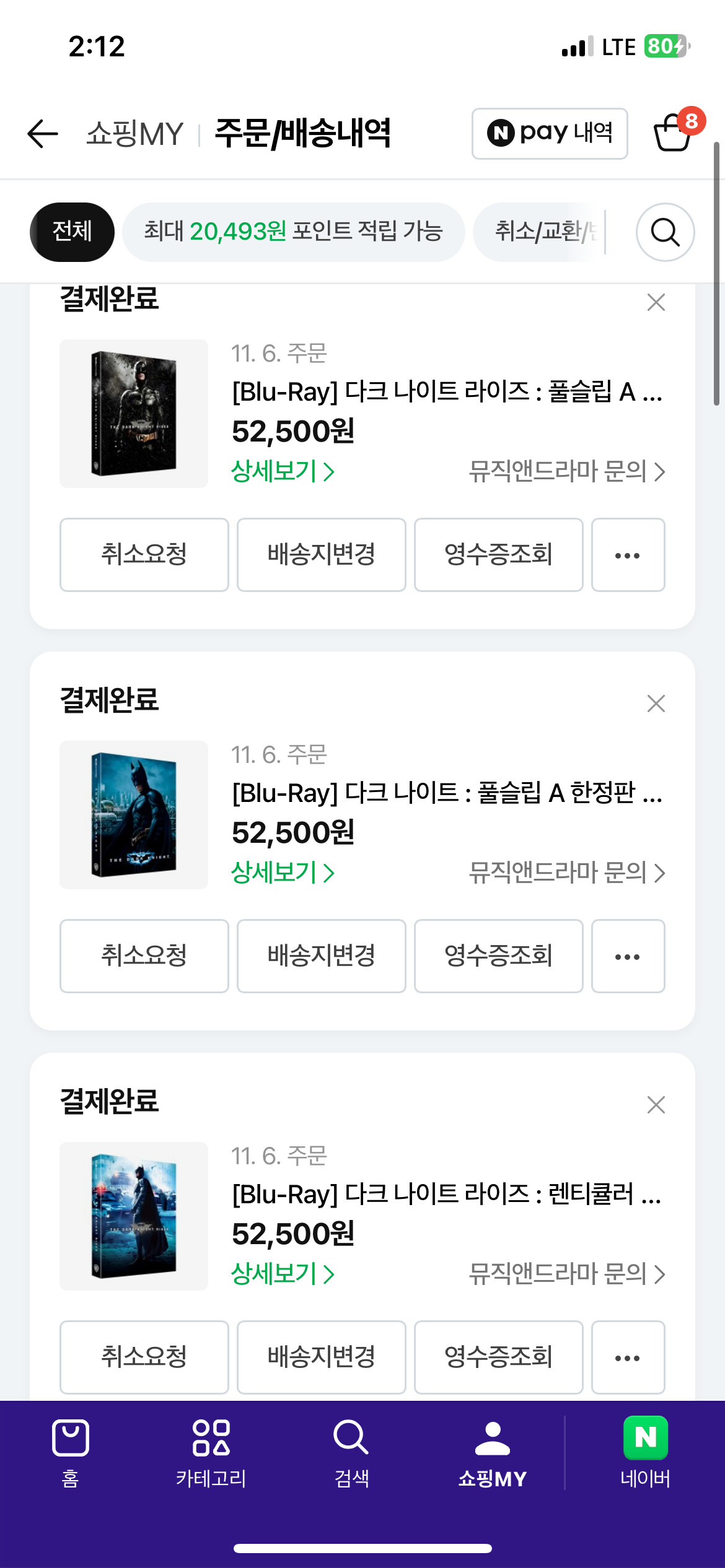Select the 취소/교환 filter chip
This screenshot has width=725, height=1568.
point(539,232)
